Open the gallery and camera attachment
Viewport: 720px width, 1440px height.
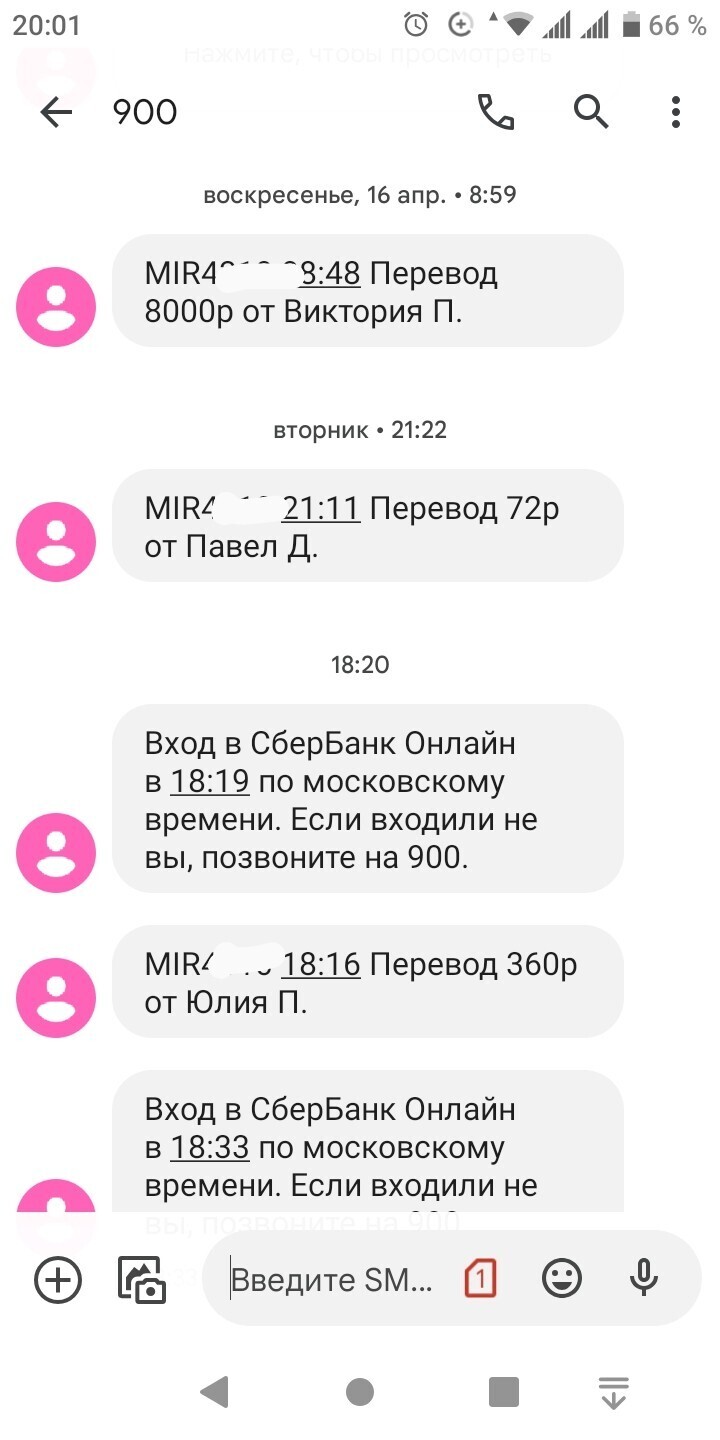[x=142, y=1279]
